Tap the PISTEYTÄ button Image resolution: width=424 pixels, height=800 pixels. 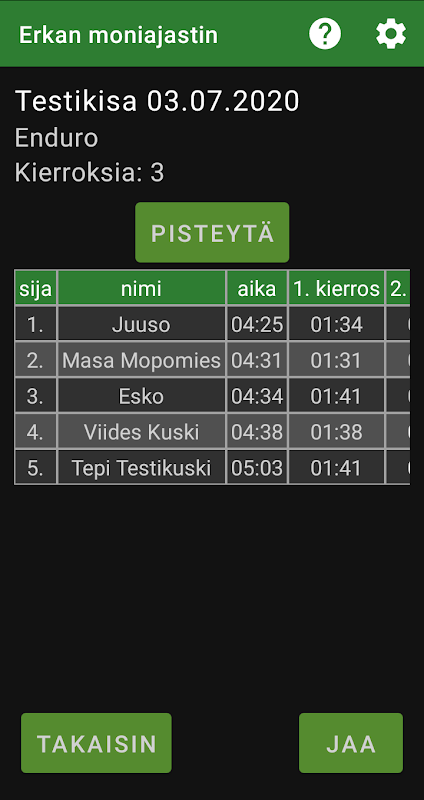212,232
